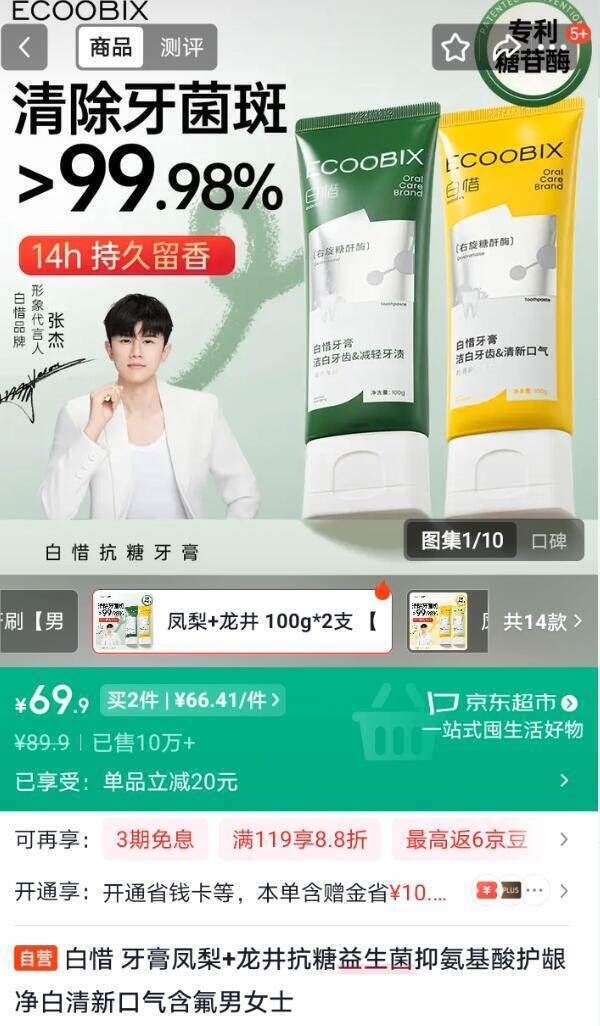The width and height of the screenshot is (600, 1026).
Task: Open the 图集 1/10 image gallery
Action: pyautogui.click(x=461, y=540)
